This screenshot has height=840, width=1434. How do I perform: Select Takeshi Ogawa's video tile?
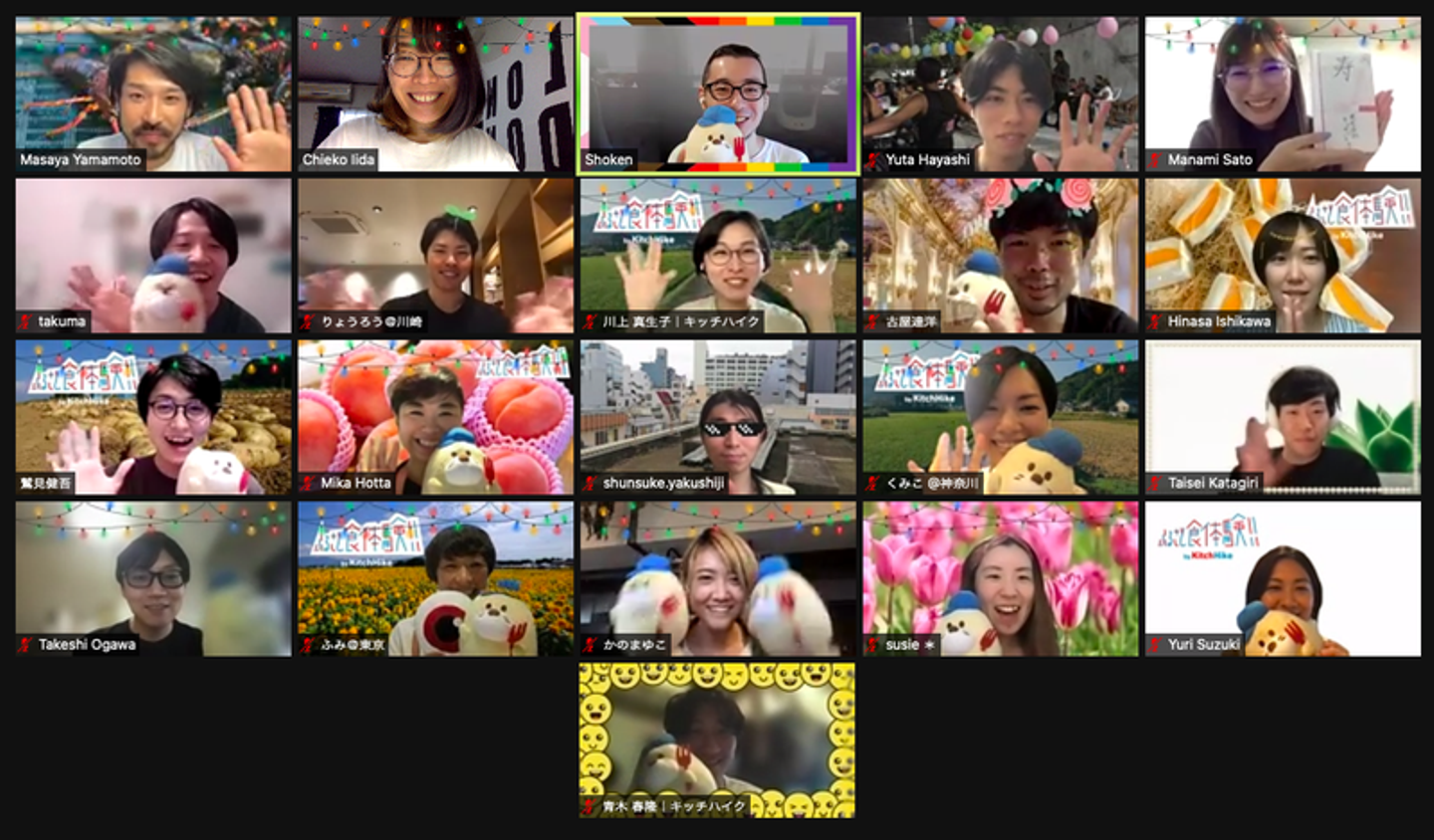[x=153, y=578]
